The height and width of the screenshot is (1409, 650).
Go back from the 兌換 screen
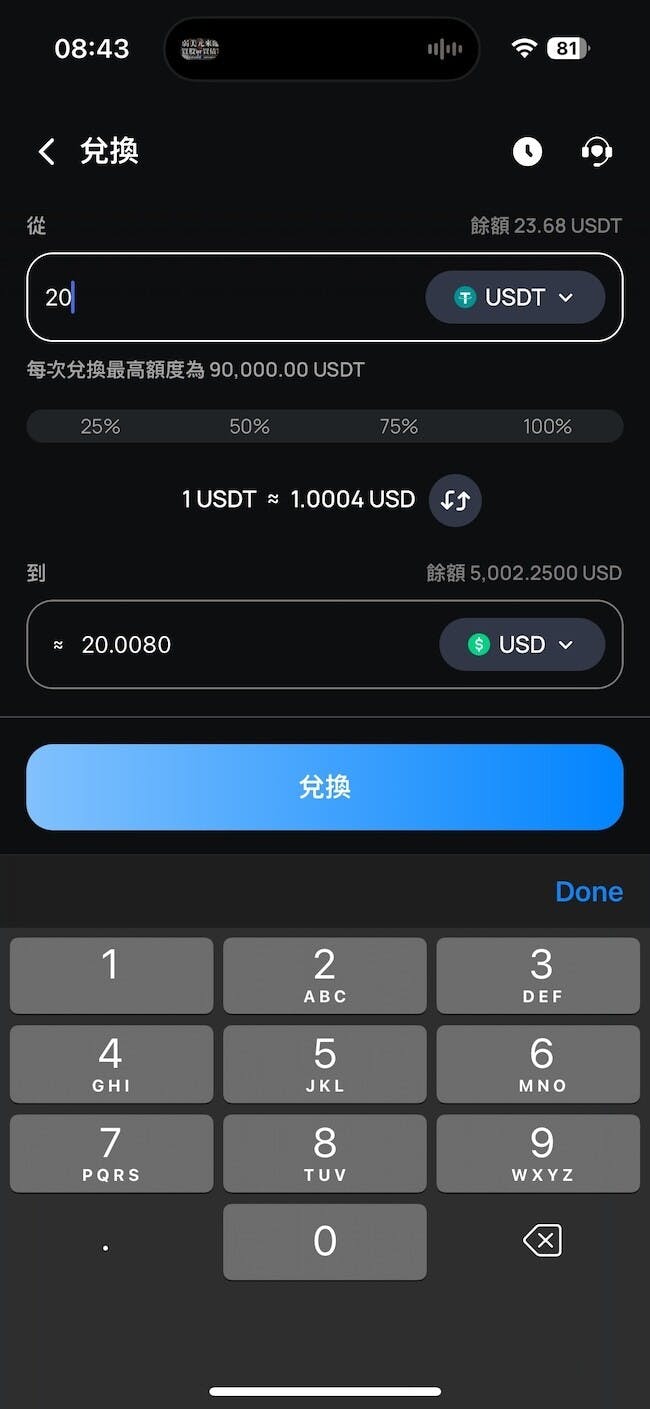tap(46, 152)
